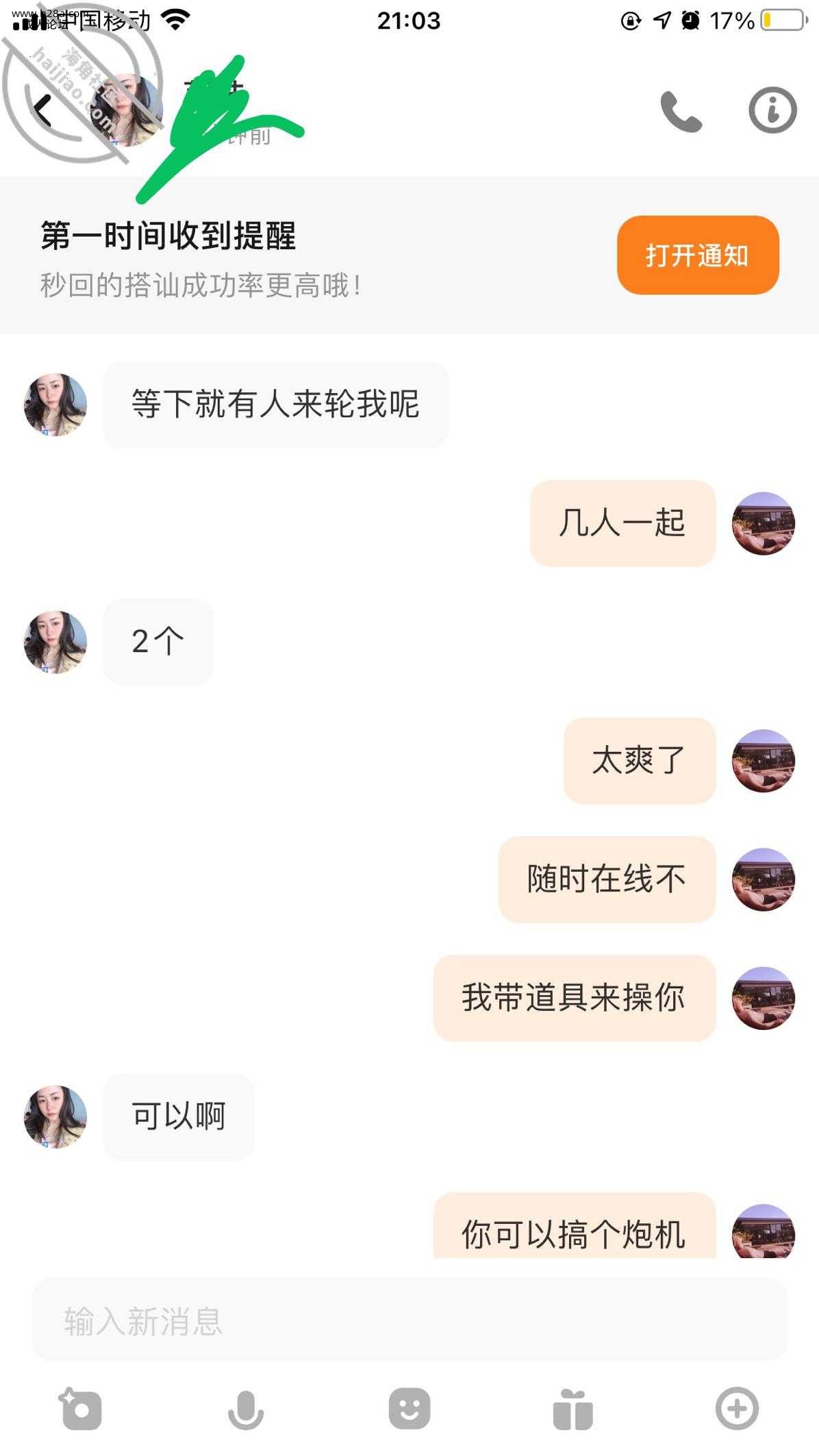Image resolution: width=819 pixels, height=1456 pixels.
Task: Tap my avatar beside 太爽了
Action: [764, 761]
